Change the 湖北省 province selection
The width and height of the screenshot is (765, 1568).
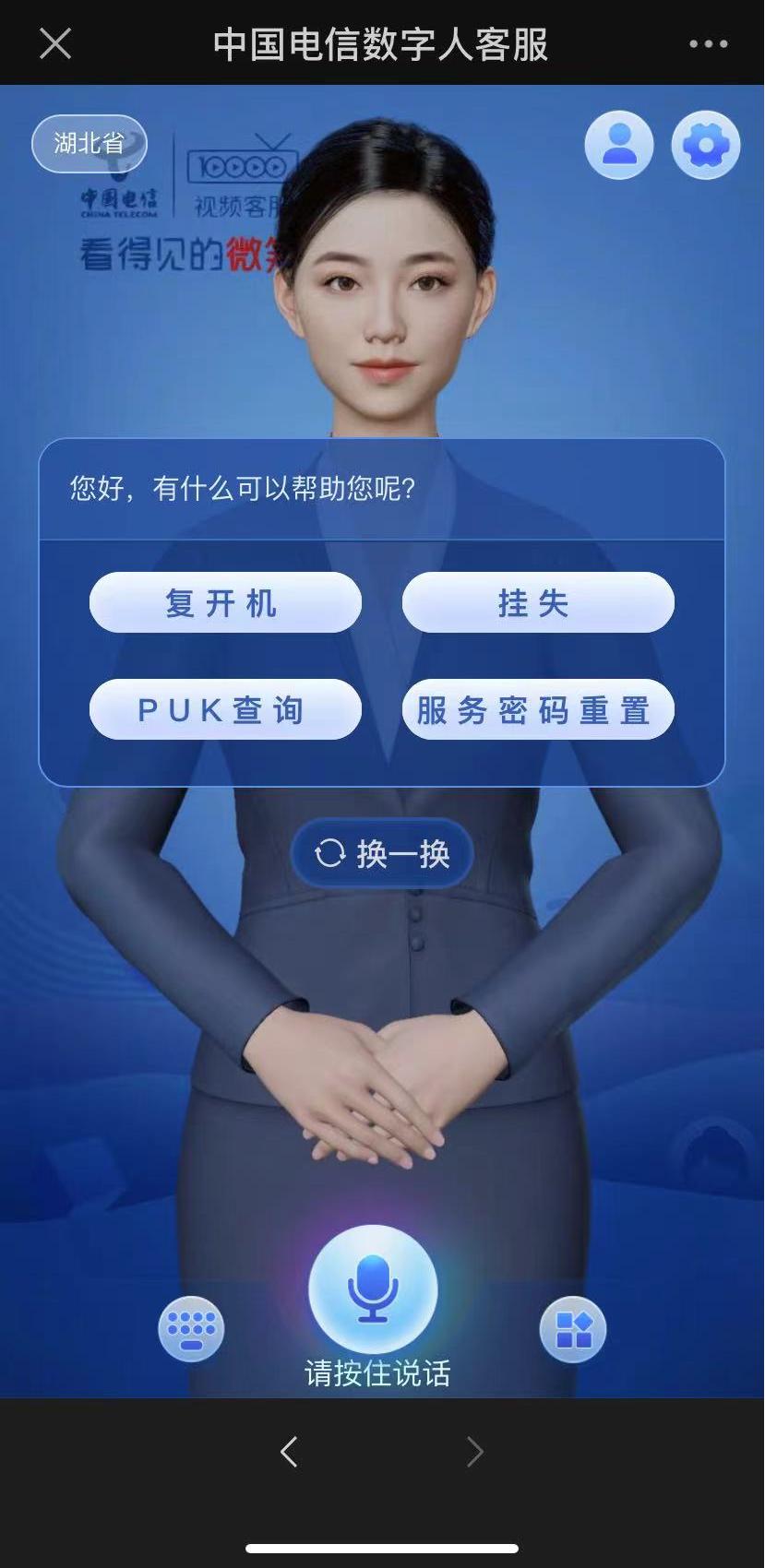90,144
